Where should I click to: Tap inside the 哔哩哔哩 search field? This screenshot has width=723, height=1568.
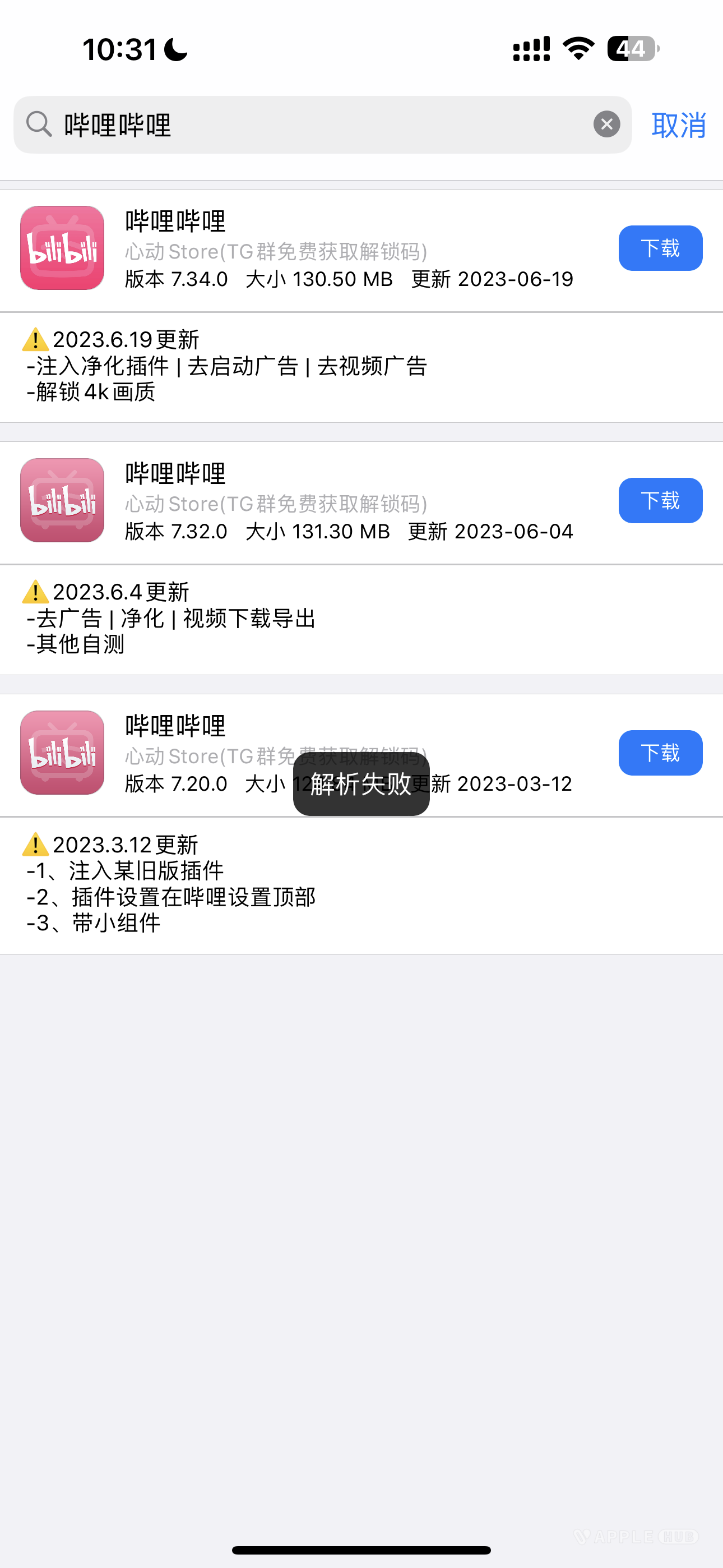click(243, 126)
